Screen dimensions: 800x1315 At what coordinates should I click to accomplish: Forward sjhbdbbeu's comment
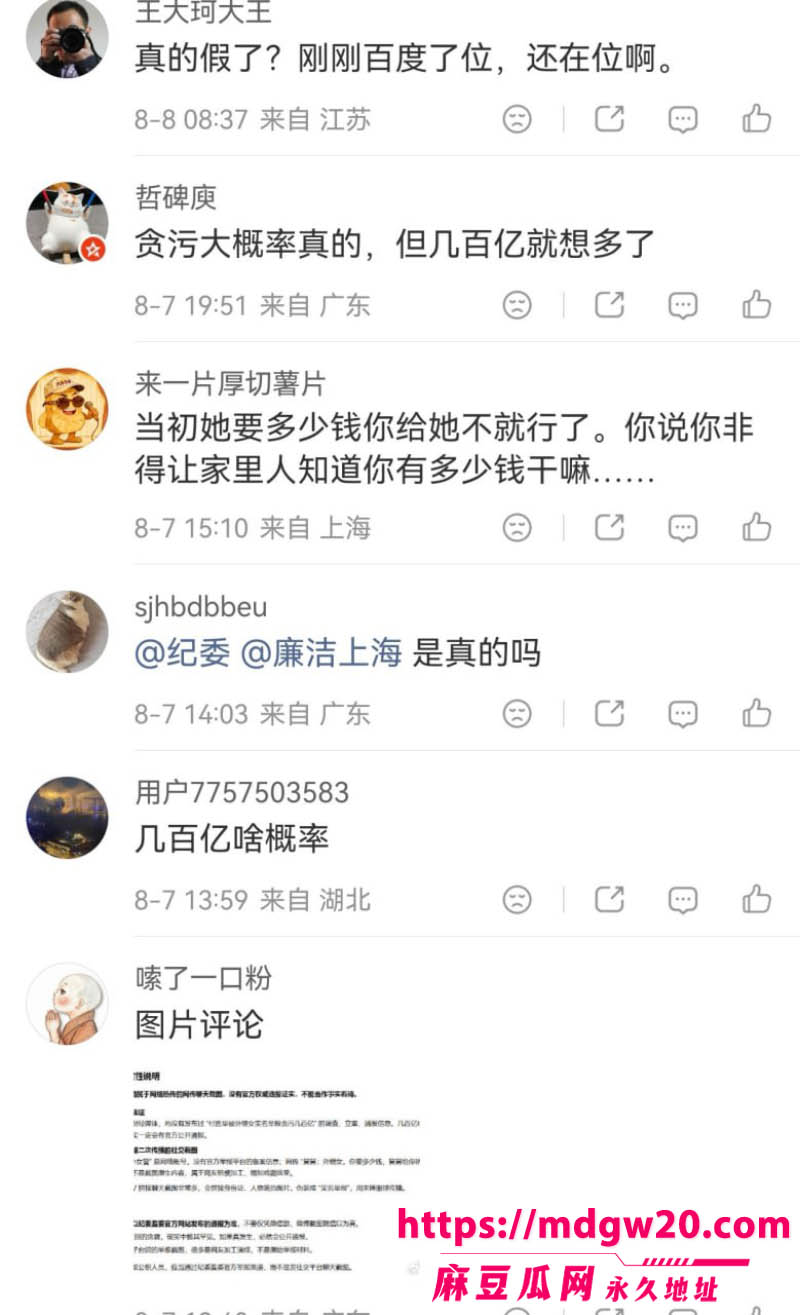tap(610, 714)
